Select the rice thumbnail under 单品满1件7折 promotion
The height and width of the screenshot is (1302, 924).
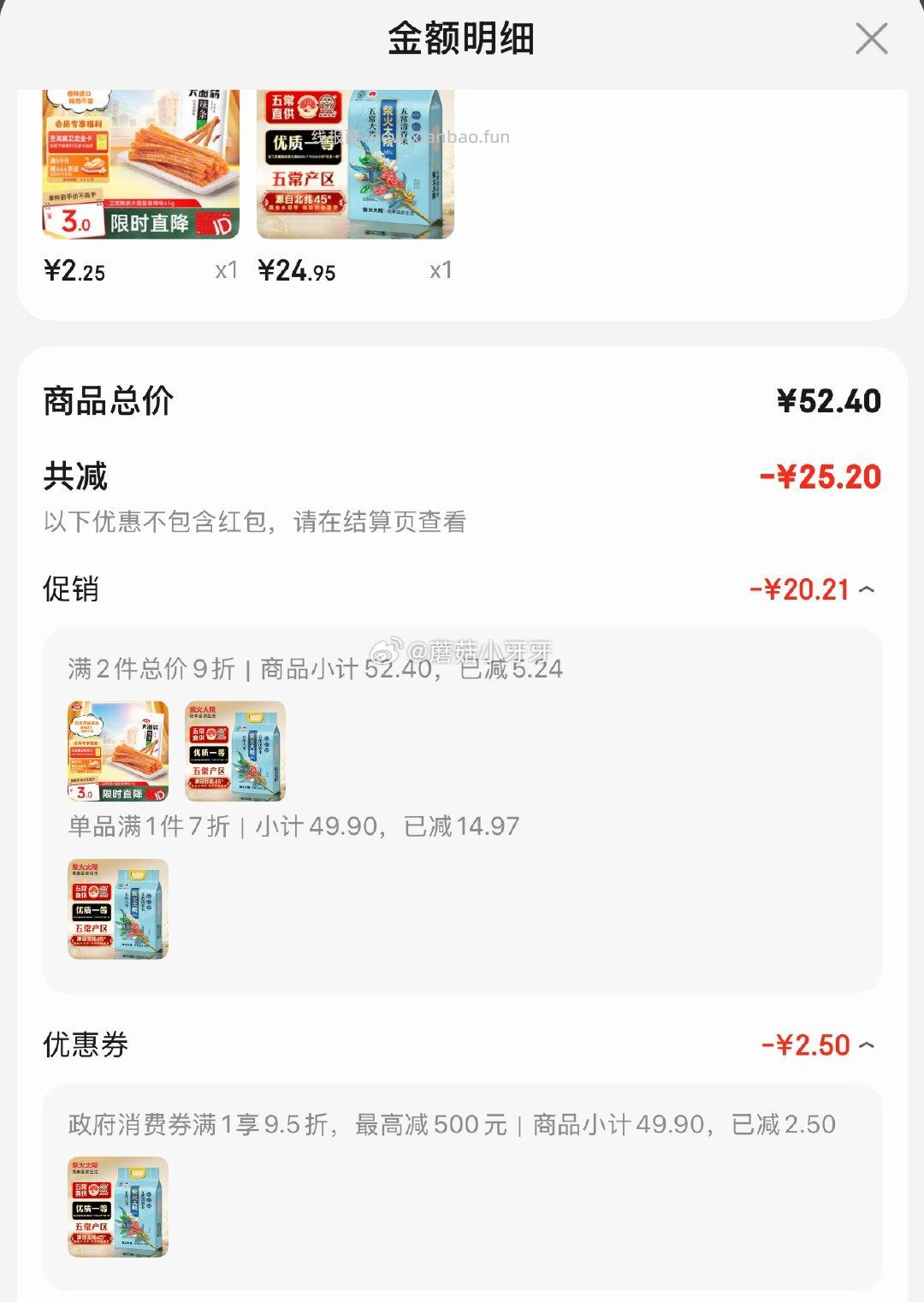point(117,909)
